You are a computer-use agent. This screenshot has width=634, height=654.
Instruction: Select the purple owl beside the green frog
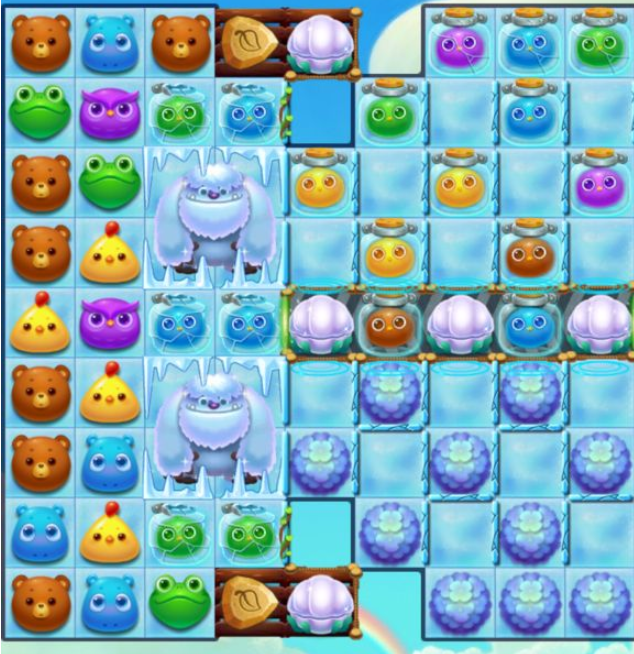coord(110,112)
